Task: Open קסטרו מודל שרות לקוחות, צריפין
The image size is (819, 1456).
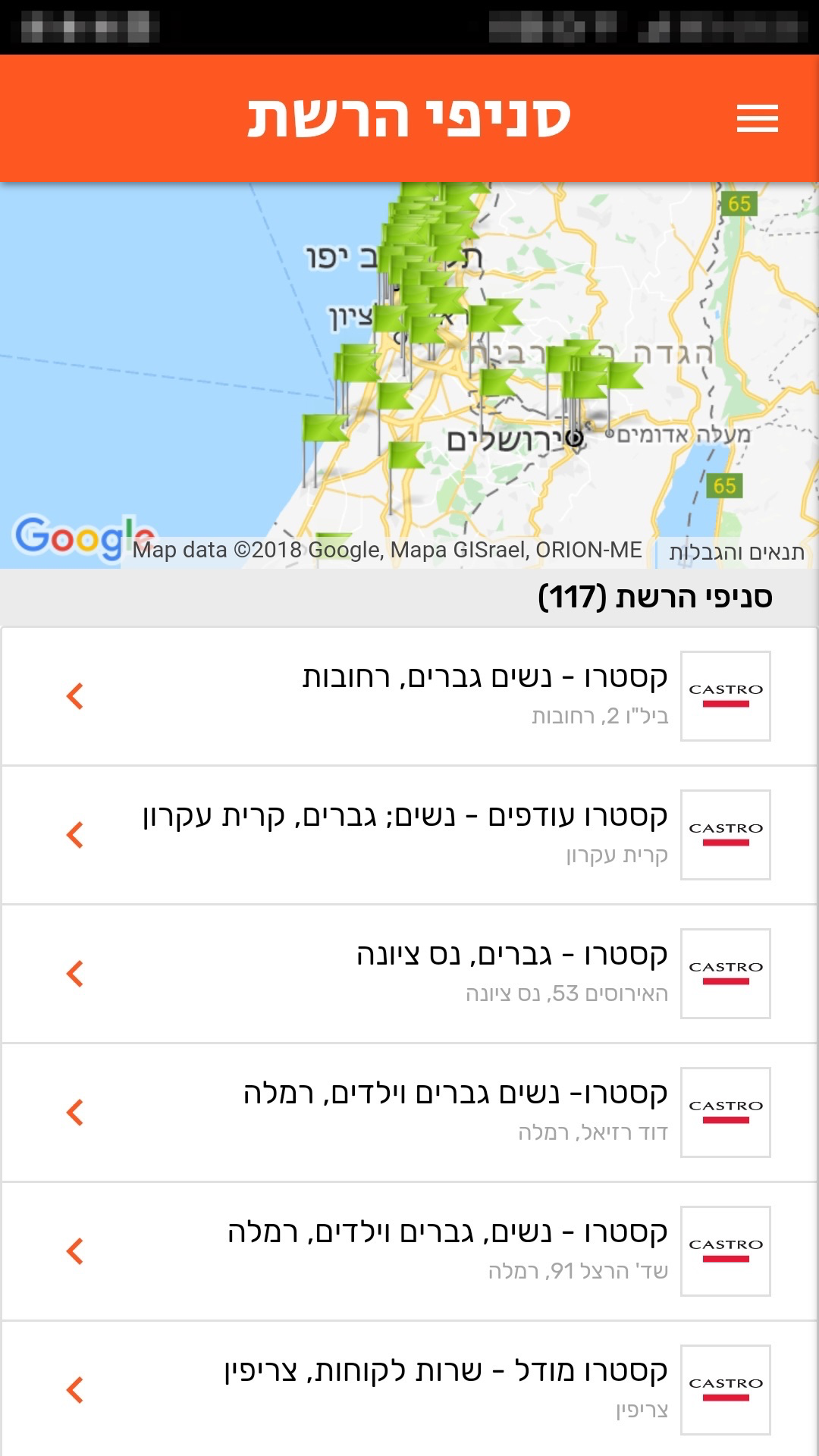Action: (409, 1389)
